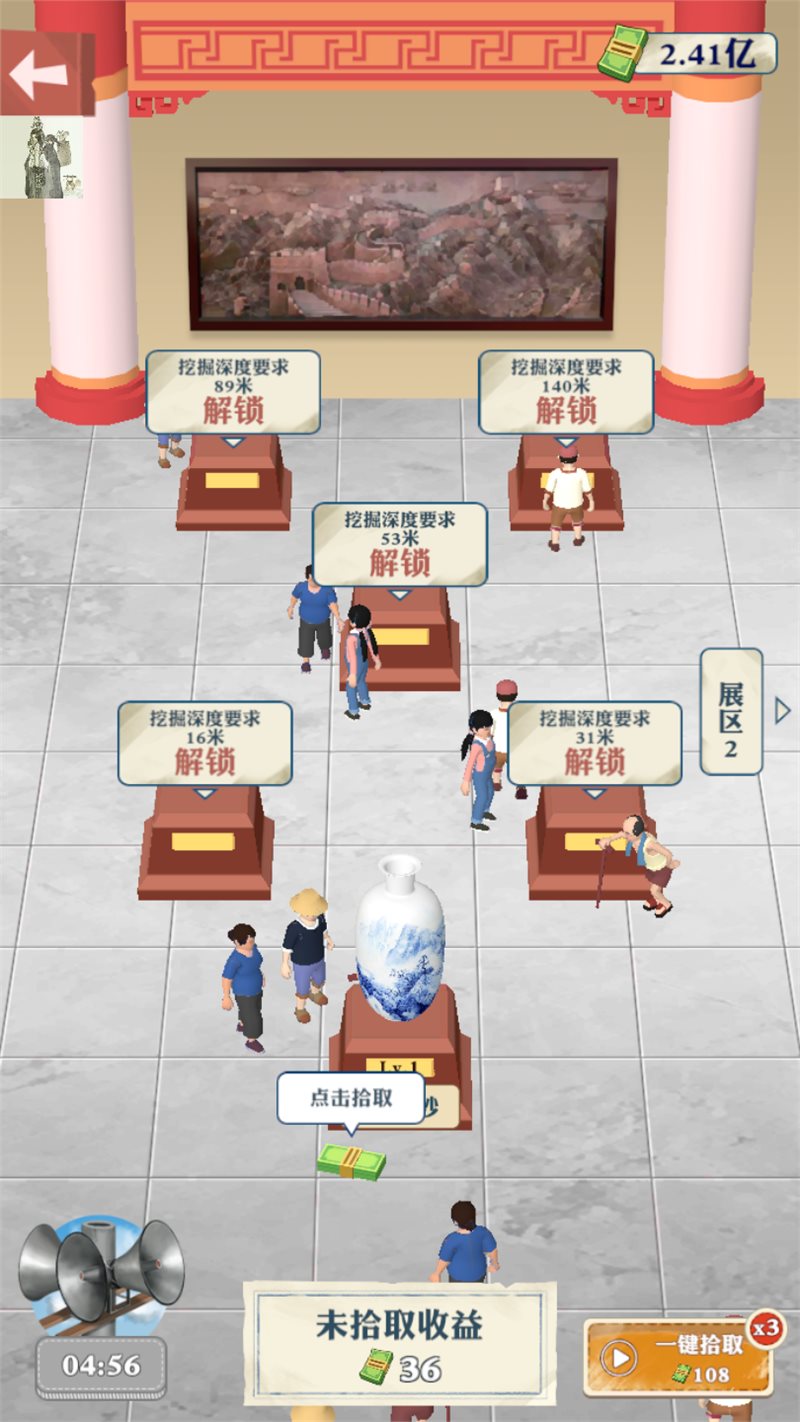The height and width of the screenshot is (1422, 800).
Task: Unlock the 31米 depth exhibit
Action: pyautogui.click(x=594, y=760)
